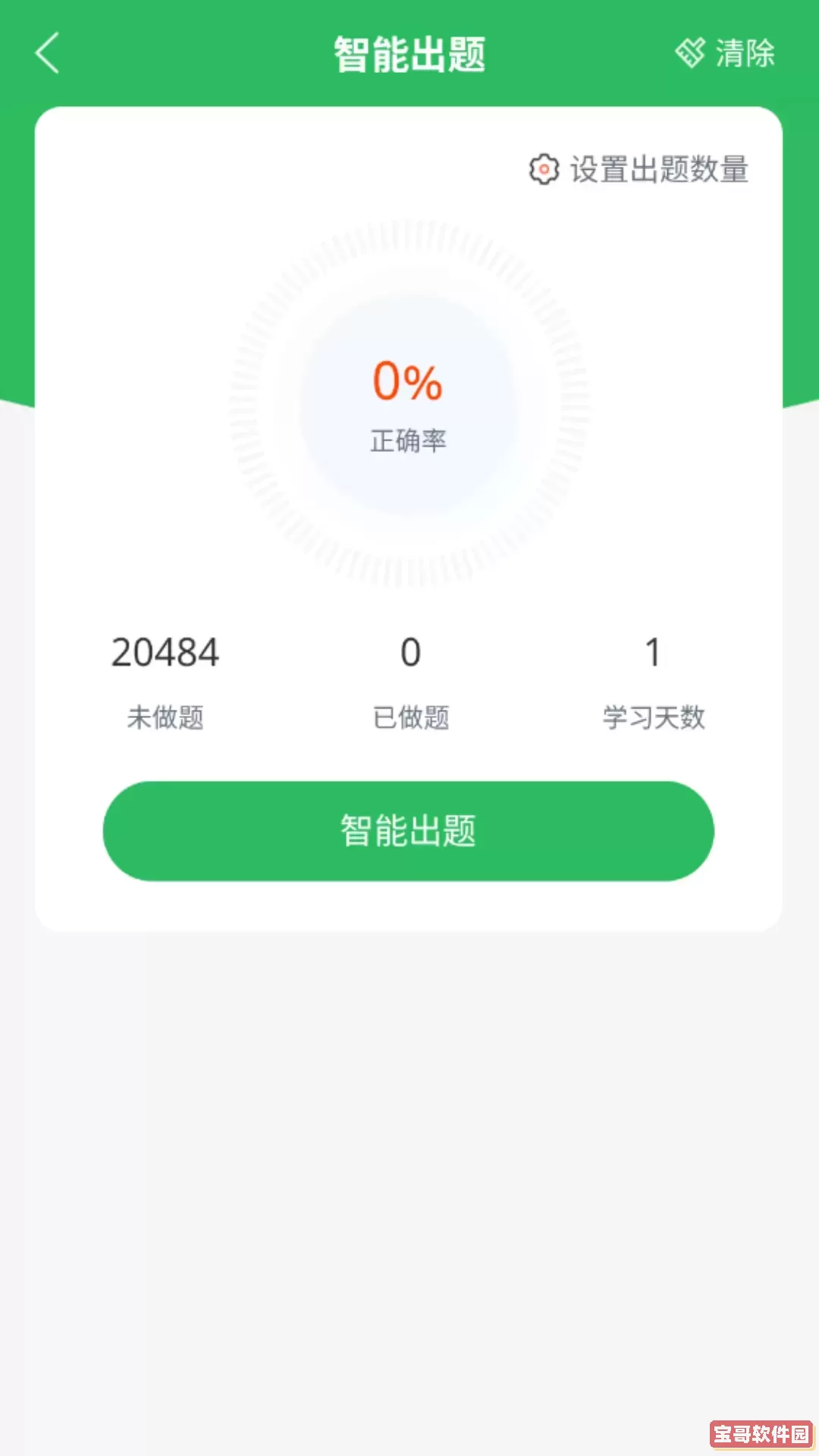This screenshot has height=1456, width=819.
Task: Start the green 智能出题 button
Action: pyautogui.click(x=408, y=831)
